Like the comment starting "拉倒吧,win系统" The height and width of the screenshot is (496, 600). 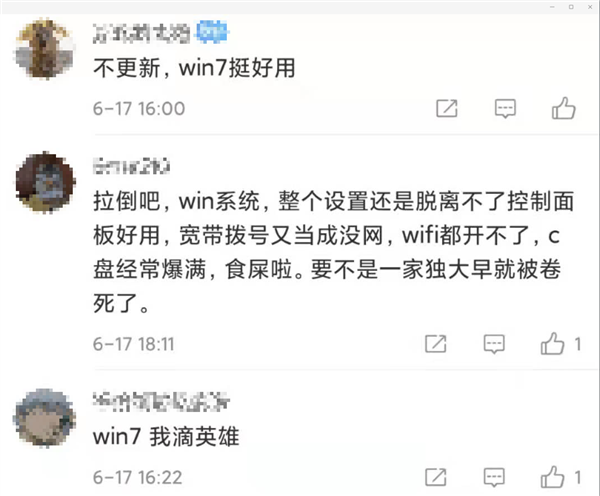(x=552, y=344)
